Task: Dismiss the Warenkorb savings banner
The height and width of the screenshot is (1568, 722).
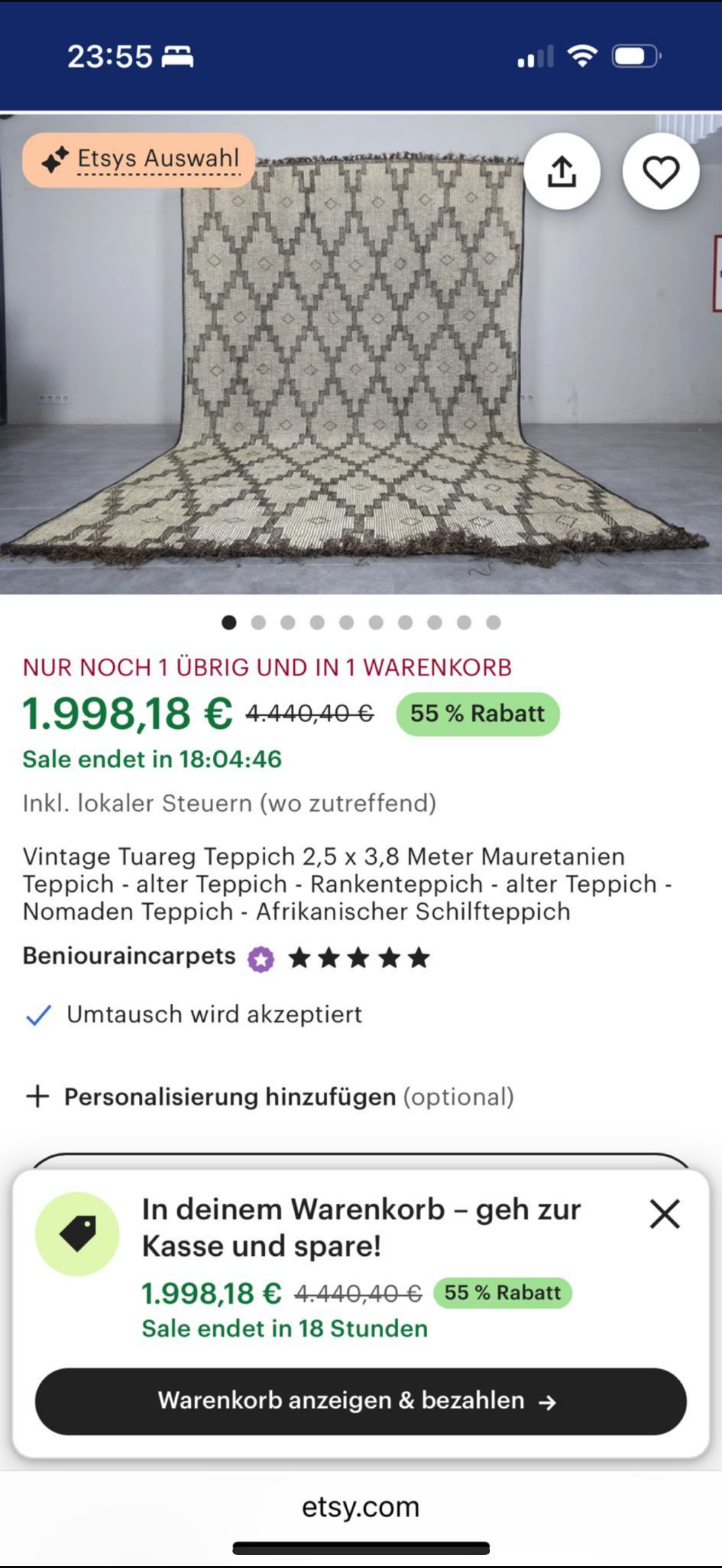Action: (x=664, y=1214)
